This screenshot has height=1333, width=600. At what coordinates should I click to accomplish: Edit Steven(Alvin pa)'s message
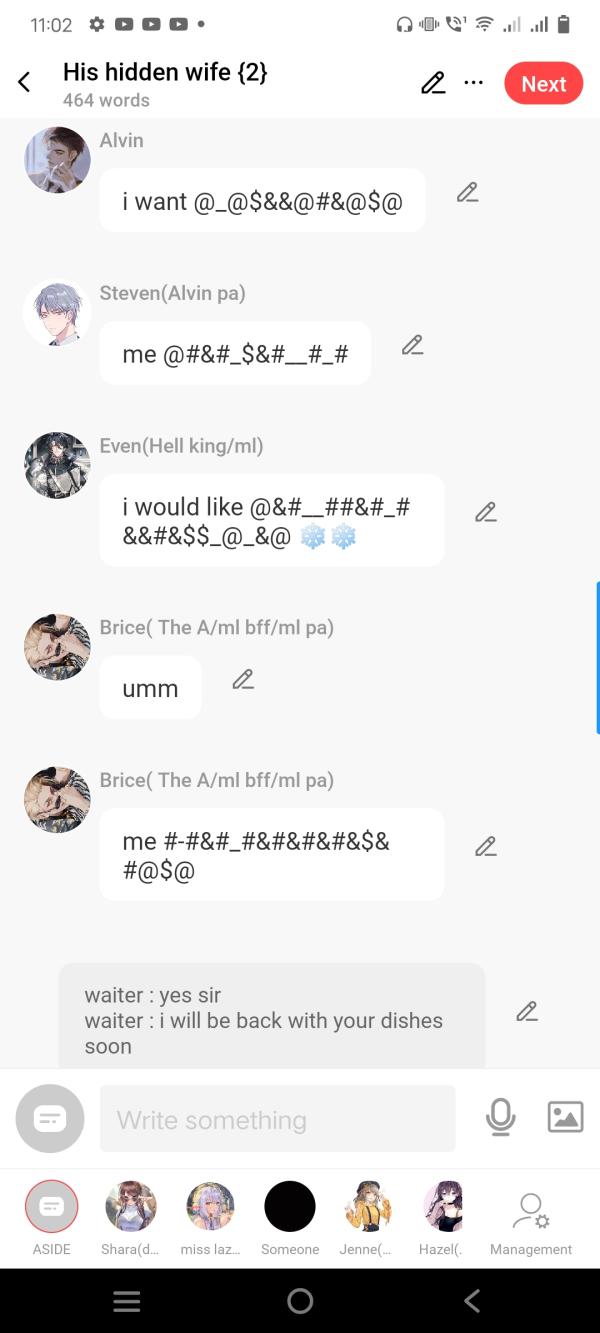pos(412,345)
